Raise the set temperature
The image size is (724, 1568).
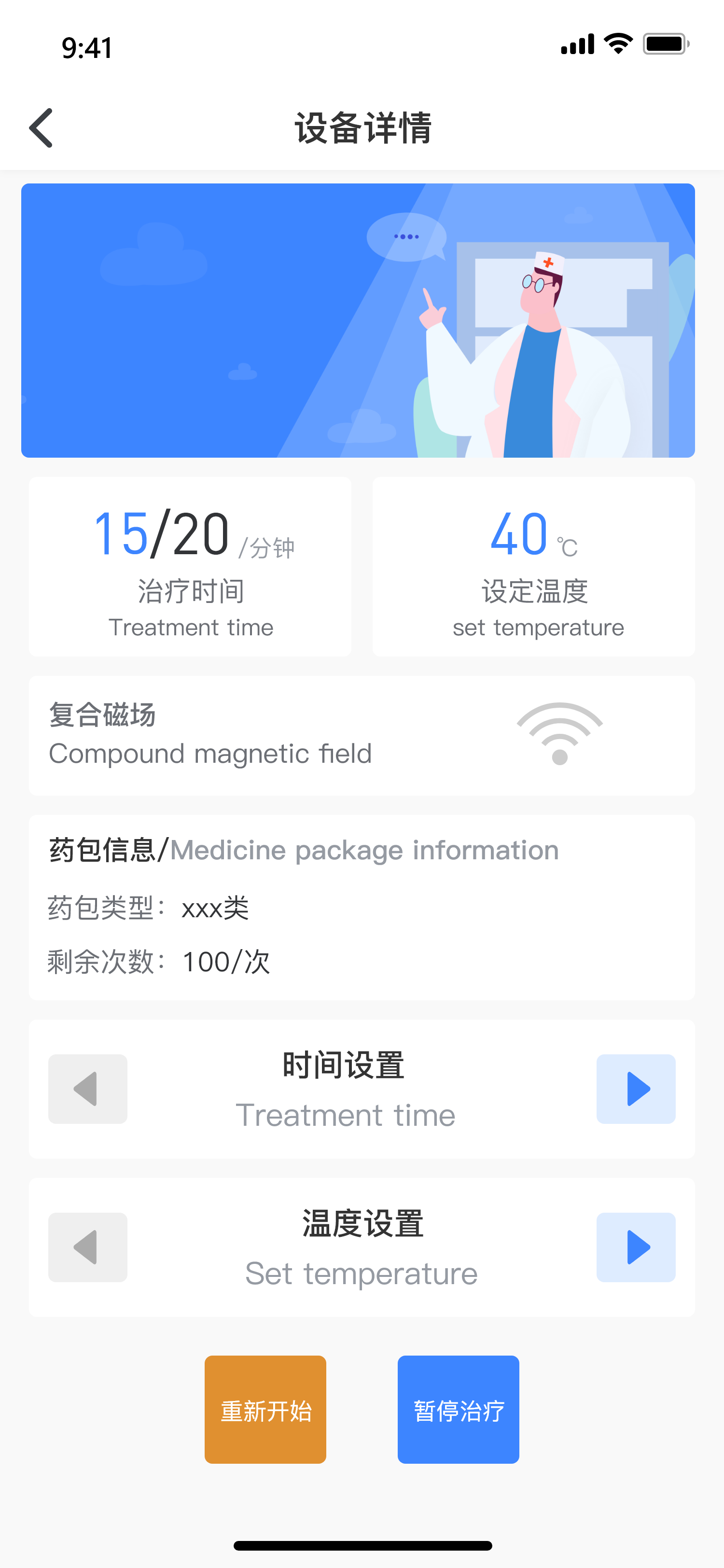(x=635, y=1246)
